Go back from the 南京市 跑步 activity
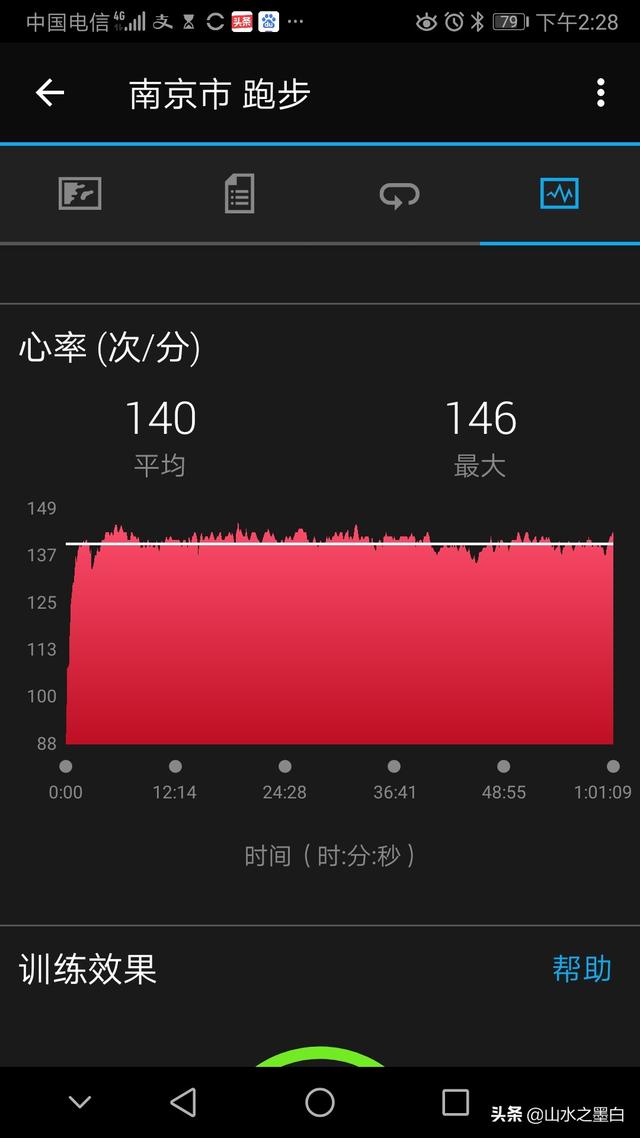This screenshot has height=1138, width=640. [50, 93]
